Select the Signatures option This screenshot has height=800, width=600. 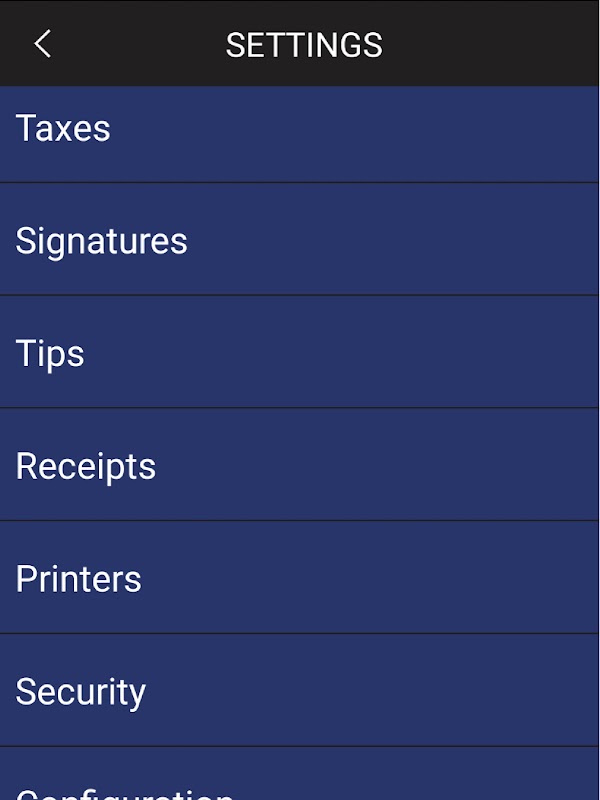pos(300,240)
